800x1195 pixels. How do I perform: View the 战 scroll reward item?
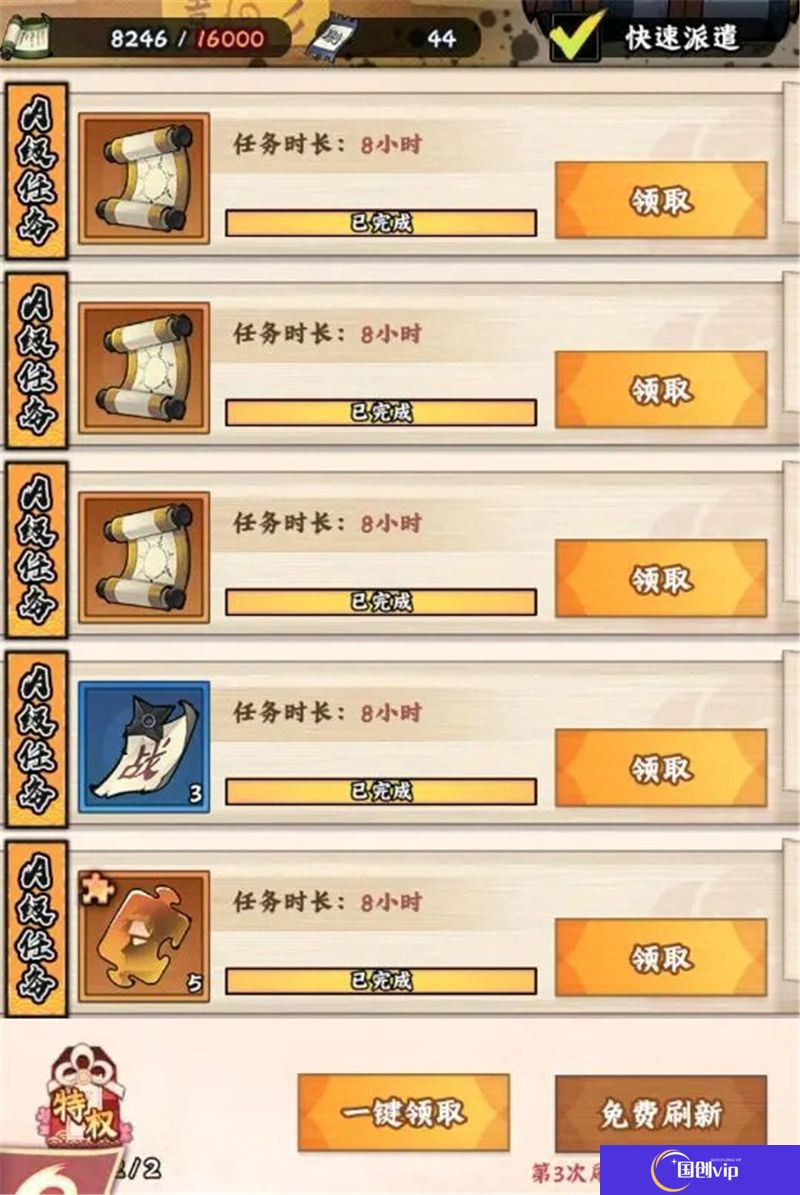[144, 747]
